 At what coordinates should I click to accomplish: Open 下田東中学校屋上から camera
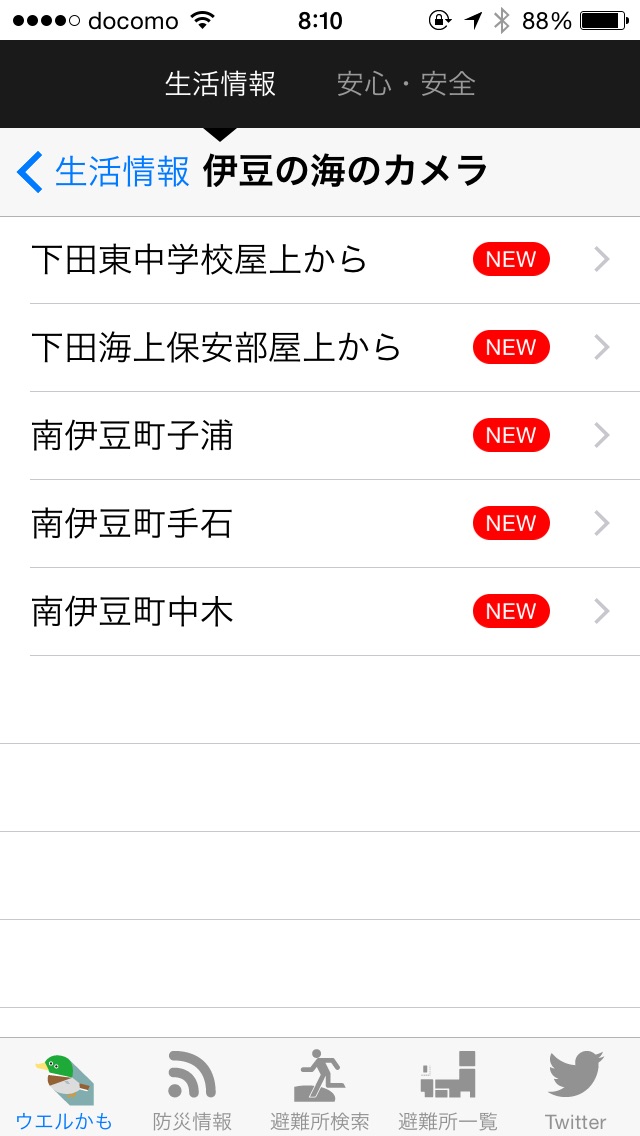[x=320, y=260]
